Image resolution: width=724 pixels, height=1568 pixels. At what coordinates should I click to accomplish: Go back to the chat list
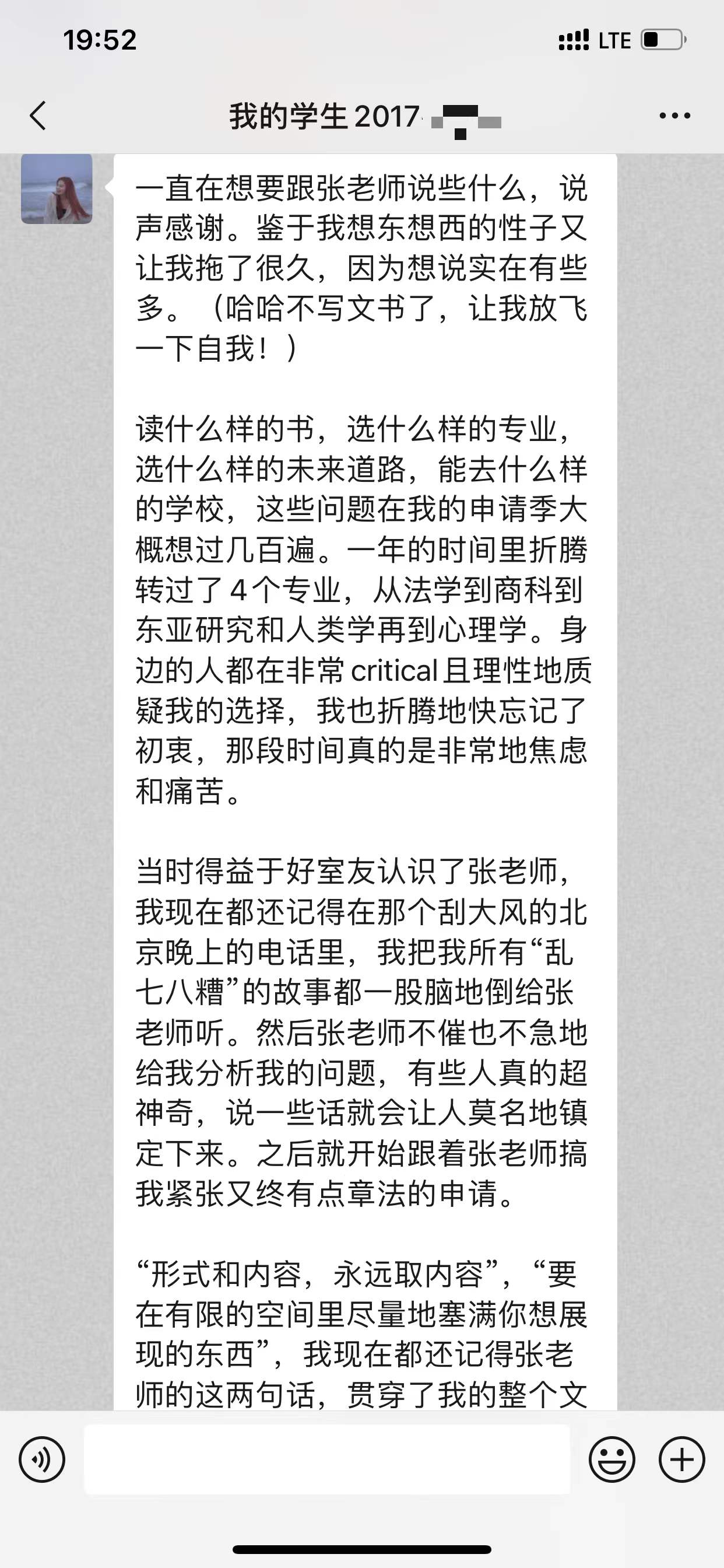[x=38, y=116]
